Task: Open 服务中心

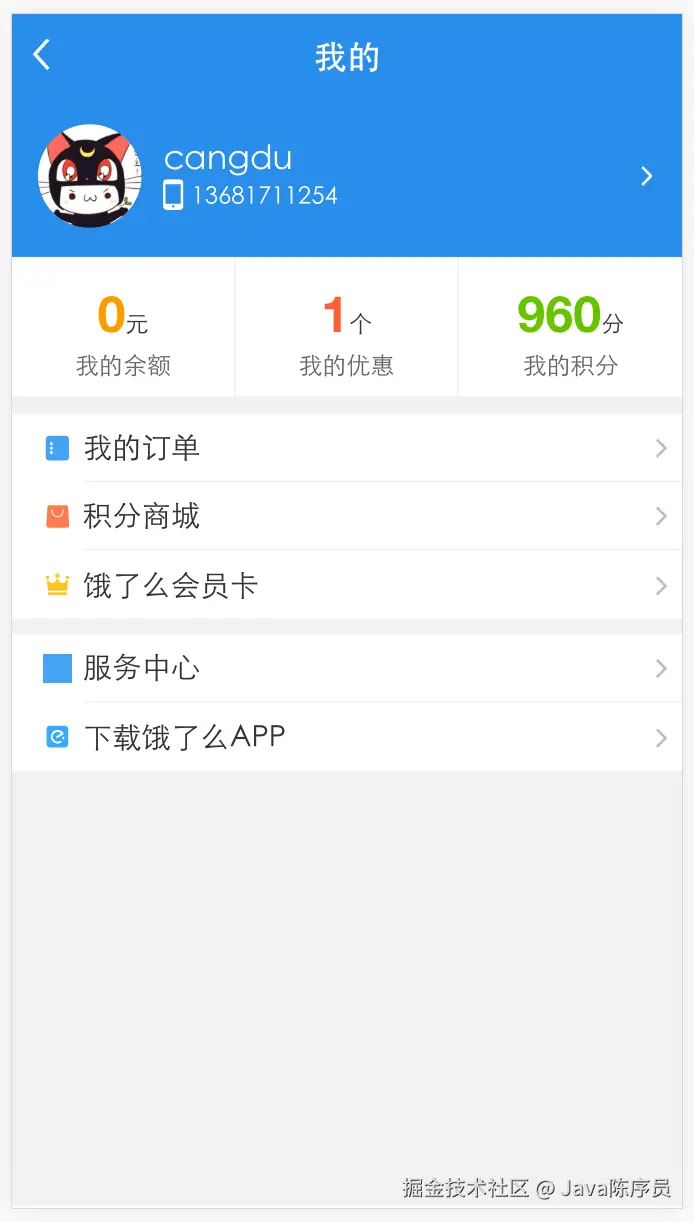Action: coord(346,668)
